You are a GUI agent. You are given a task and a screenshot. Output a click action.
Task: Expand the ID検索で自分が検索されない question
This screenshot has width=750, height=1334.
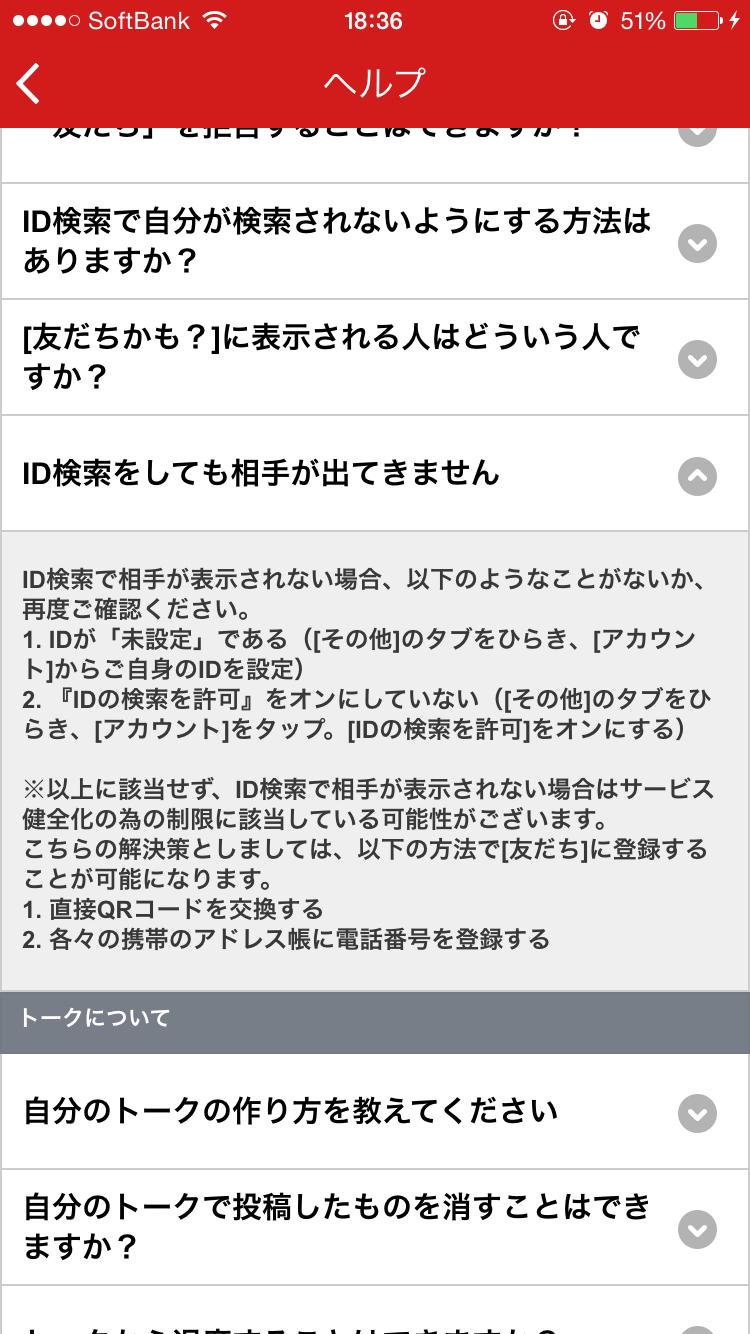[x=697, y=243]
